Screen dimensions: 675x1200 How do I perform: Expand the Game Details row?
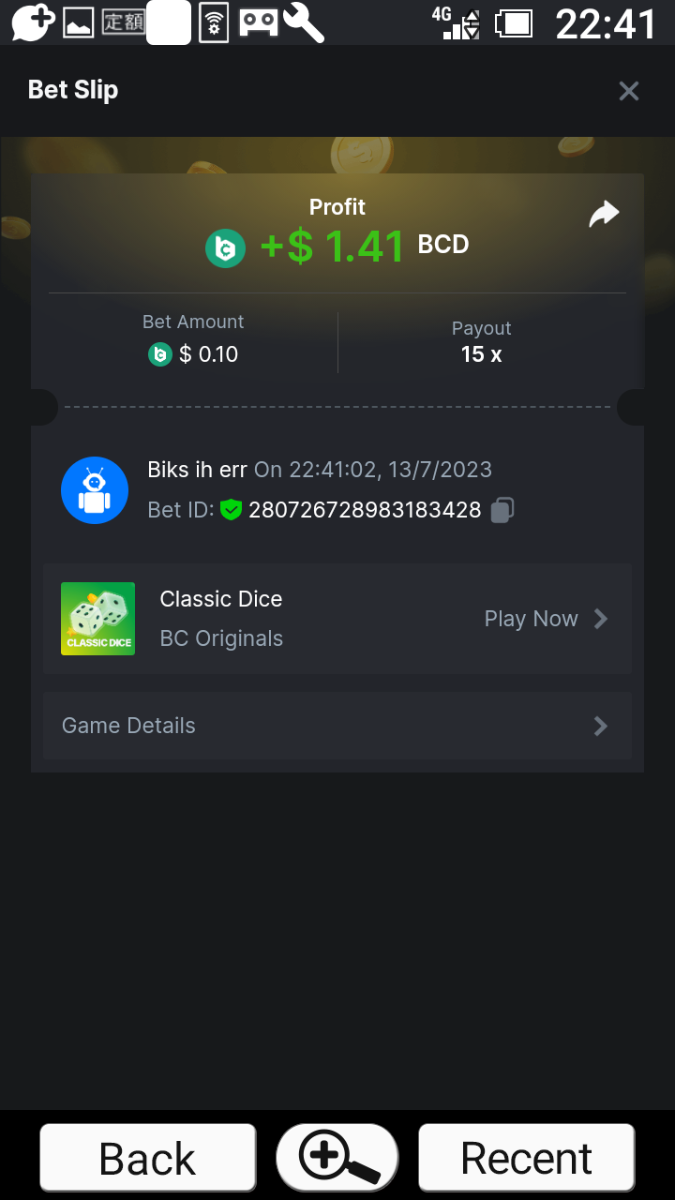click(x=337, y=726)
